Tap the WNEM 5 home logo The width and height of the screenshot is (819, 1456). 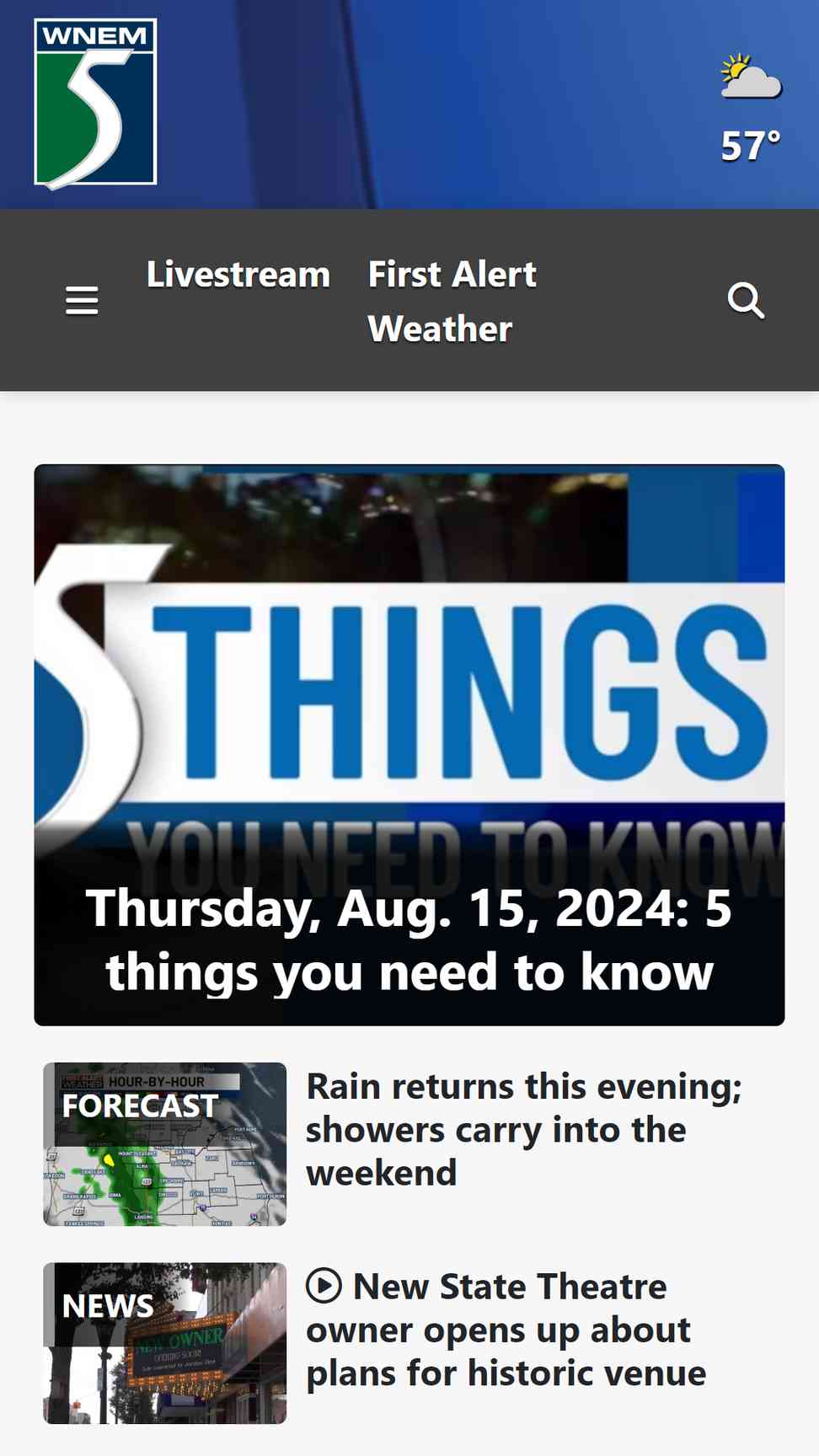click(95, 104)
